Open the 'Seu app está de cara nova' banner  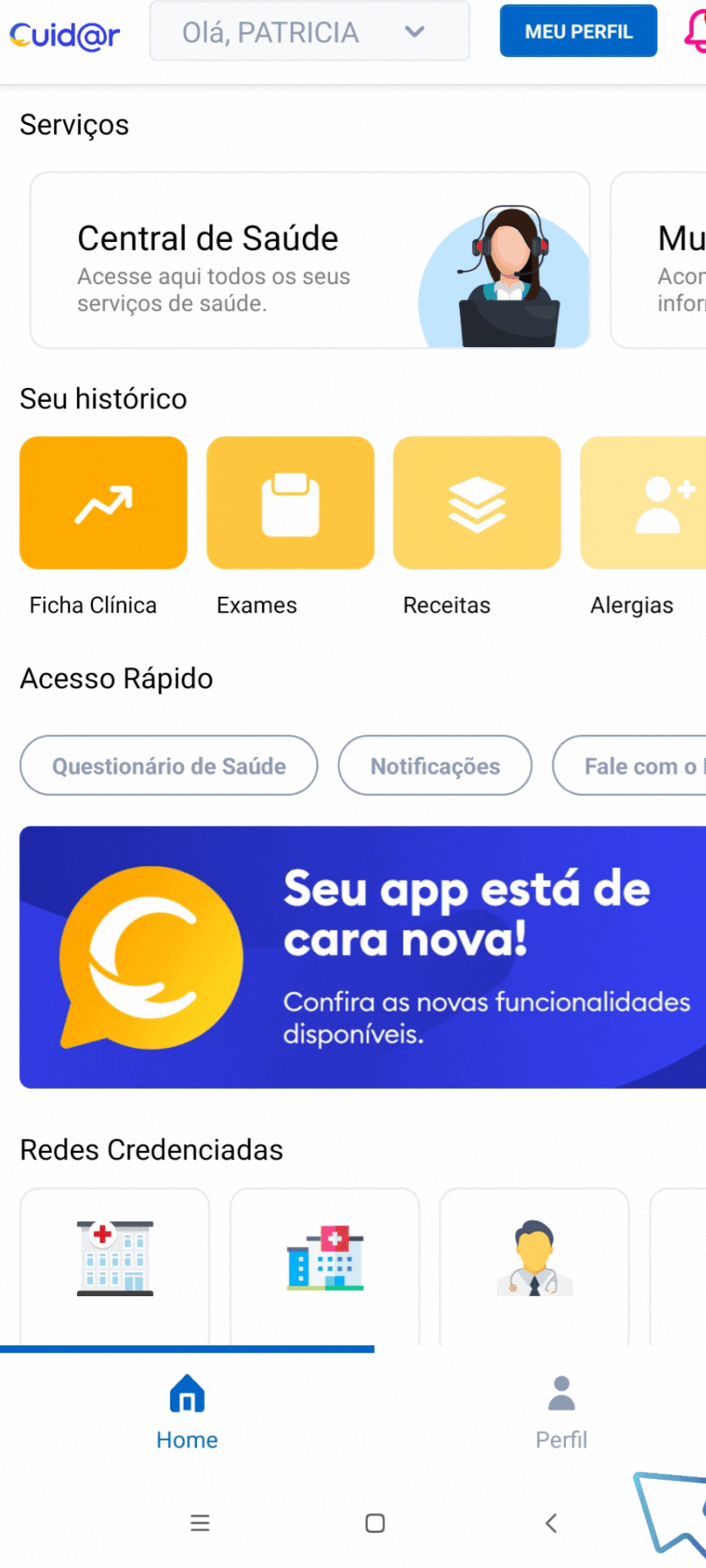pyautogui.click(x=363, y=957)
